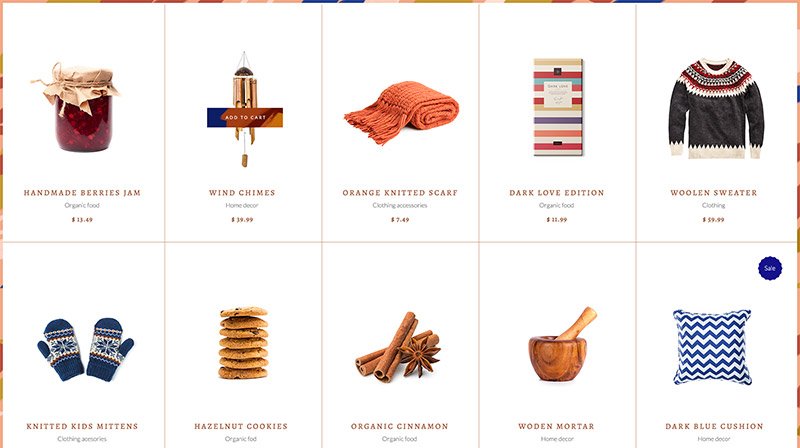View Dark Blue Cushion item

coord(714,426)
